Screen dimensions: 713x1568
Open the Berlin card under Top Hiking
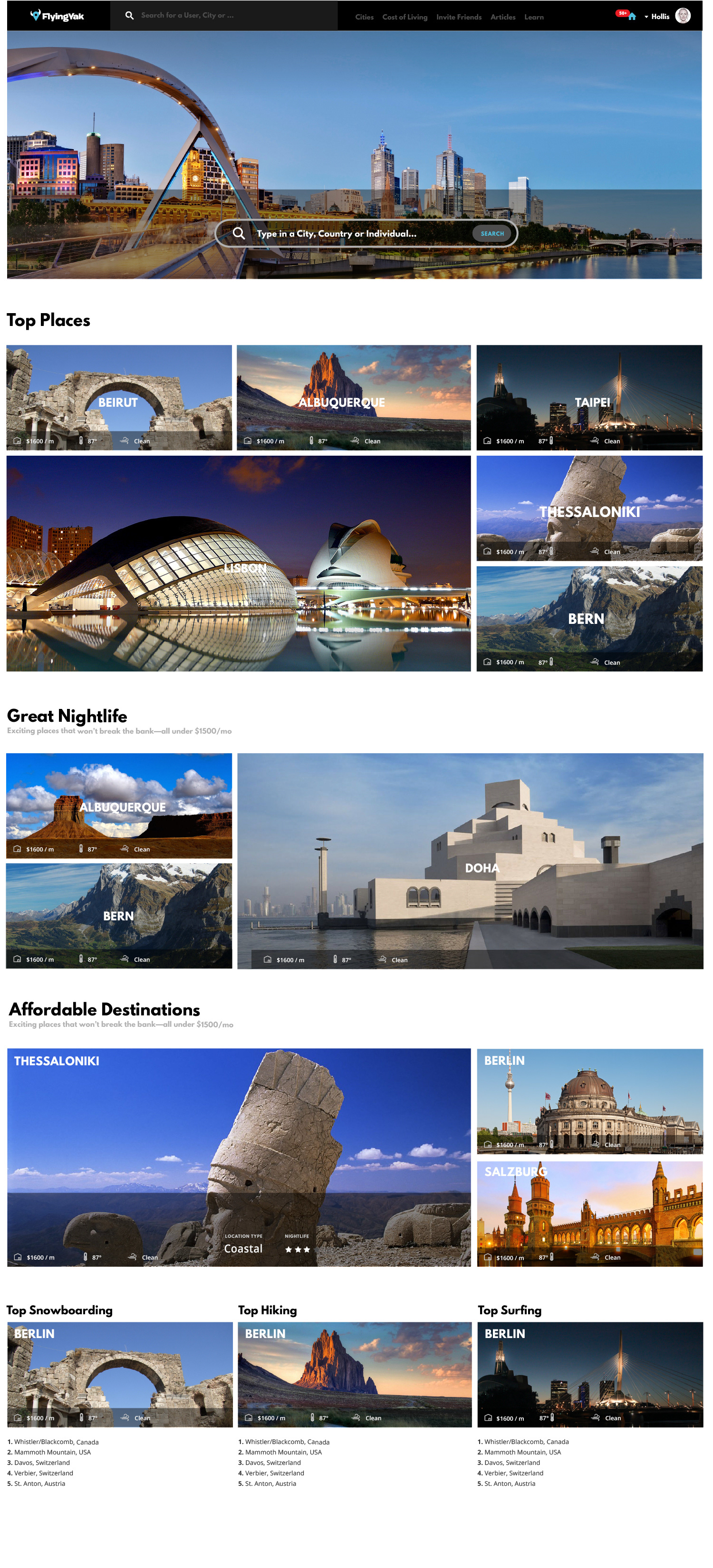(355, 1374)
